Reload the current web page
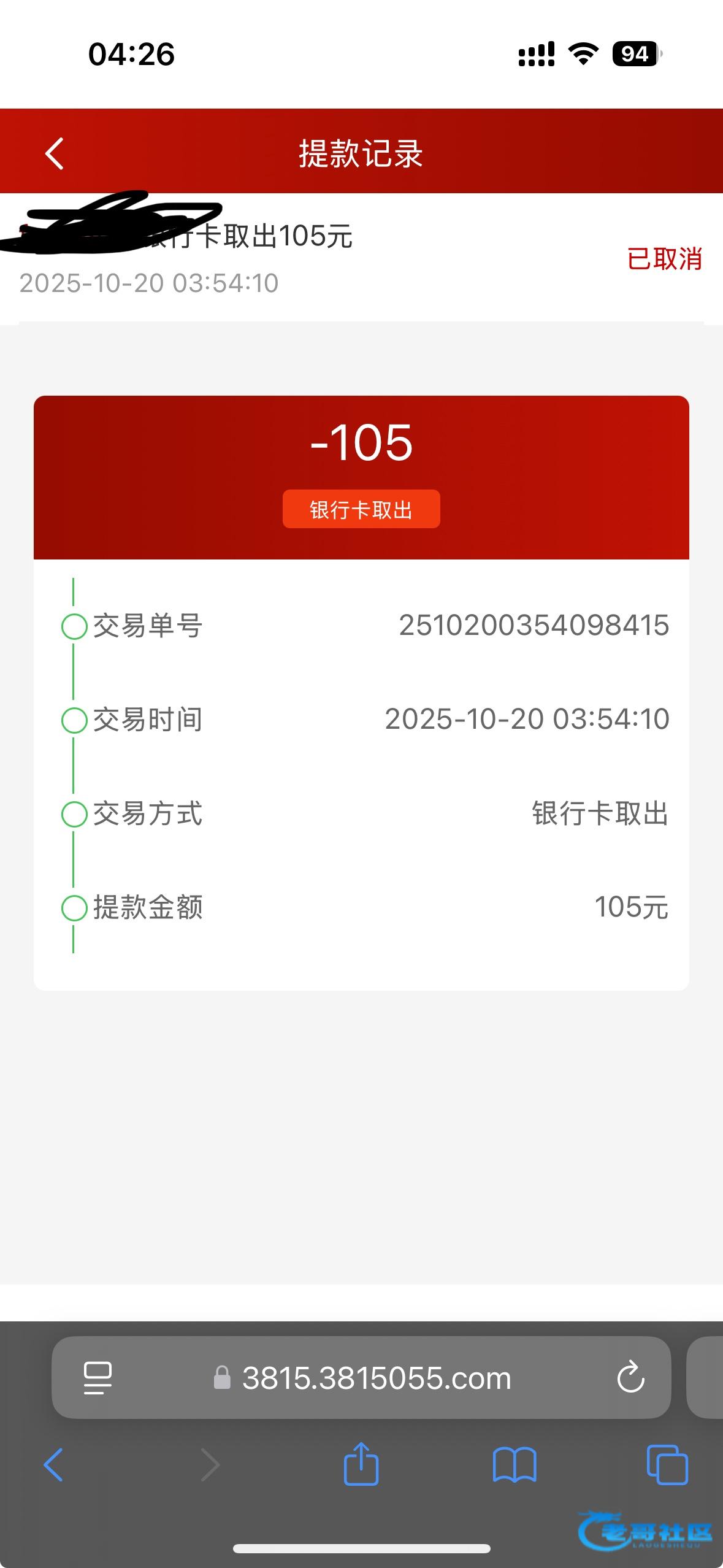 [630, 1378]
